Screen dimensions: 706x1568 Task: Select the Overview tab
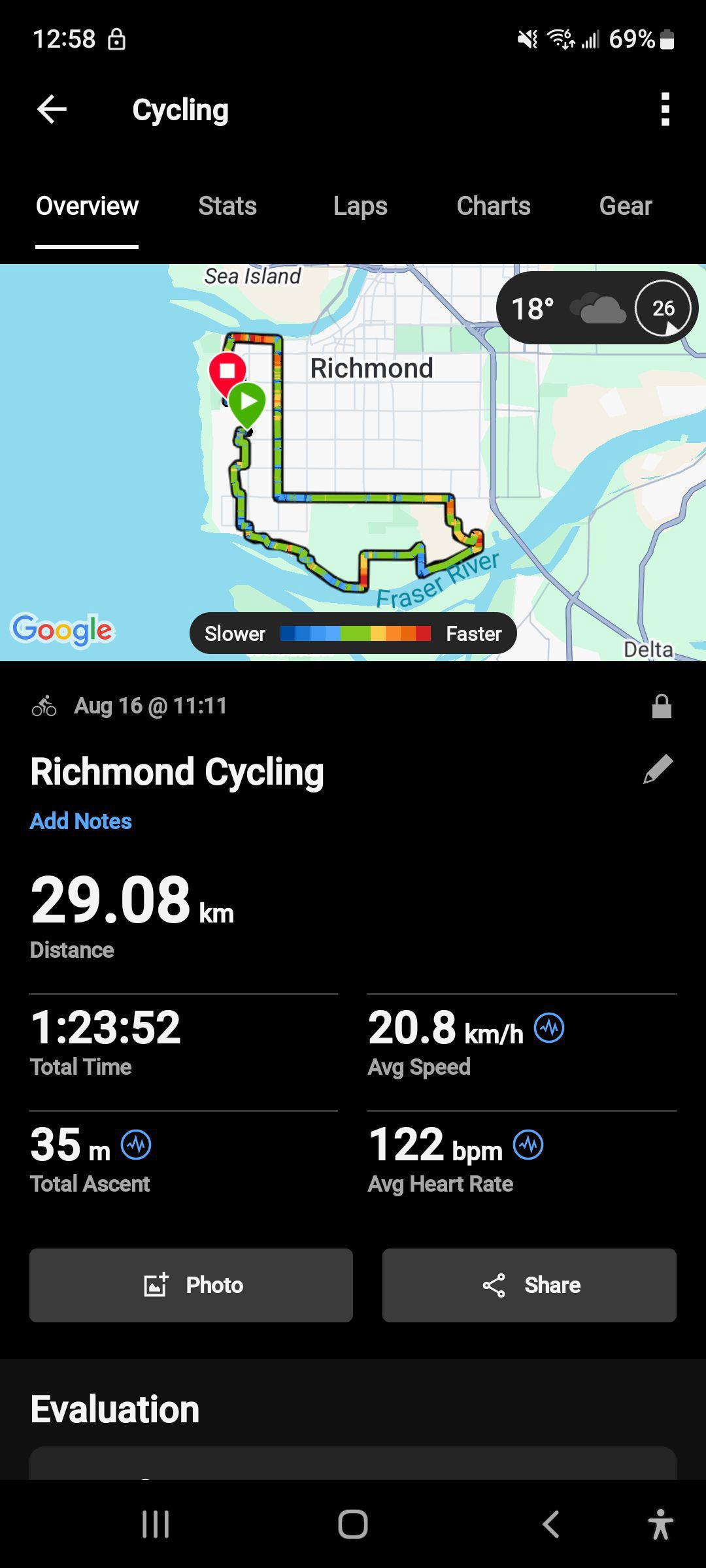pyautogui.click(x=87, y=206)
